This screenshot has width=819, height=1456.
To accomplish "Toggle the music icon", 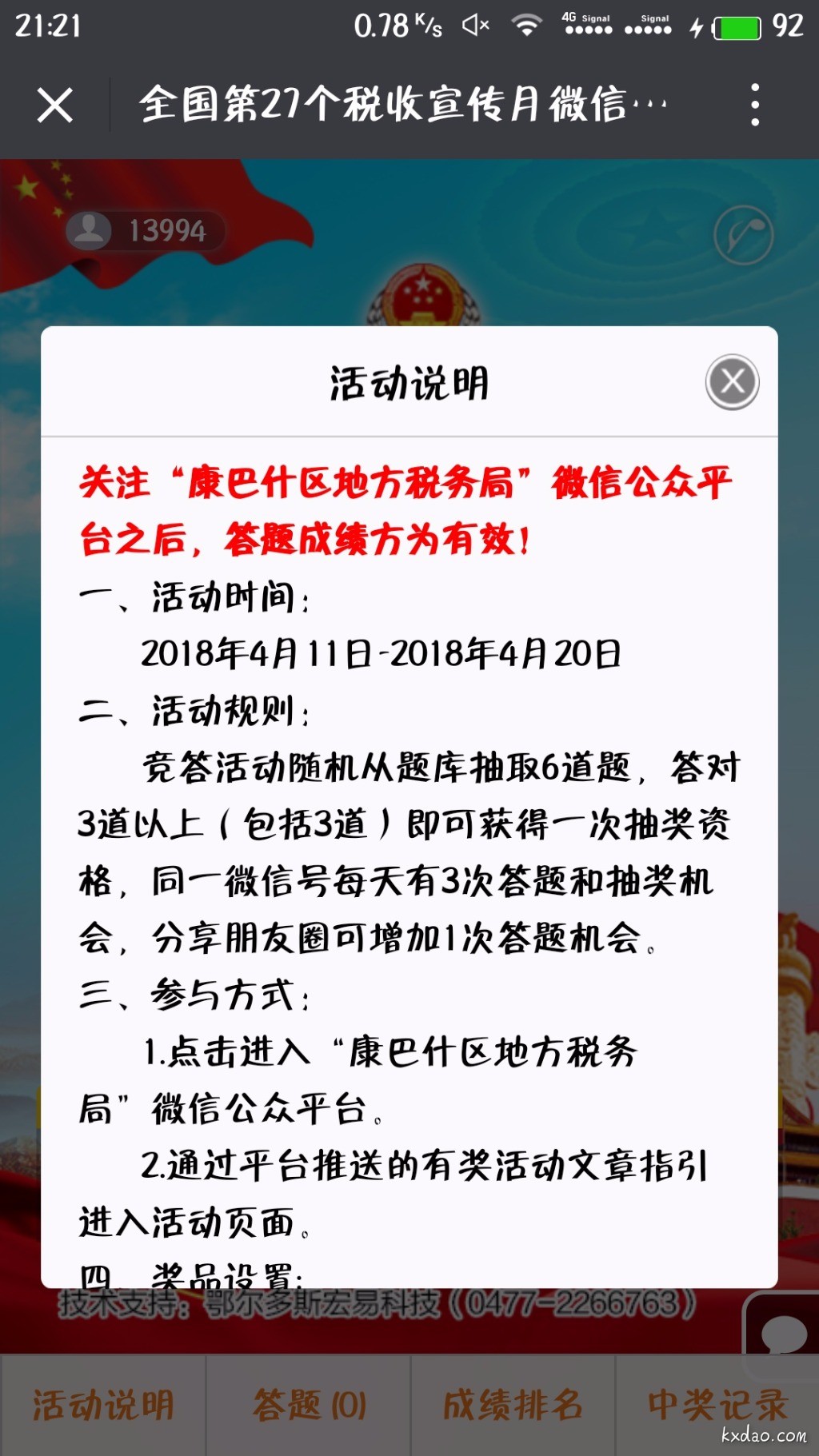I will 743,235.
